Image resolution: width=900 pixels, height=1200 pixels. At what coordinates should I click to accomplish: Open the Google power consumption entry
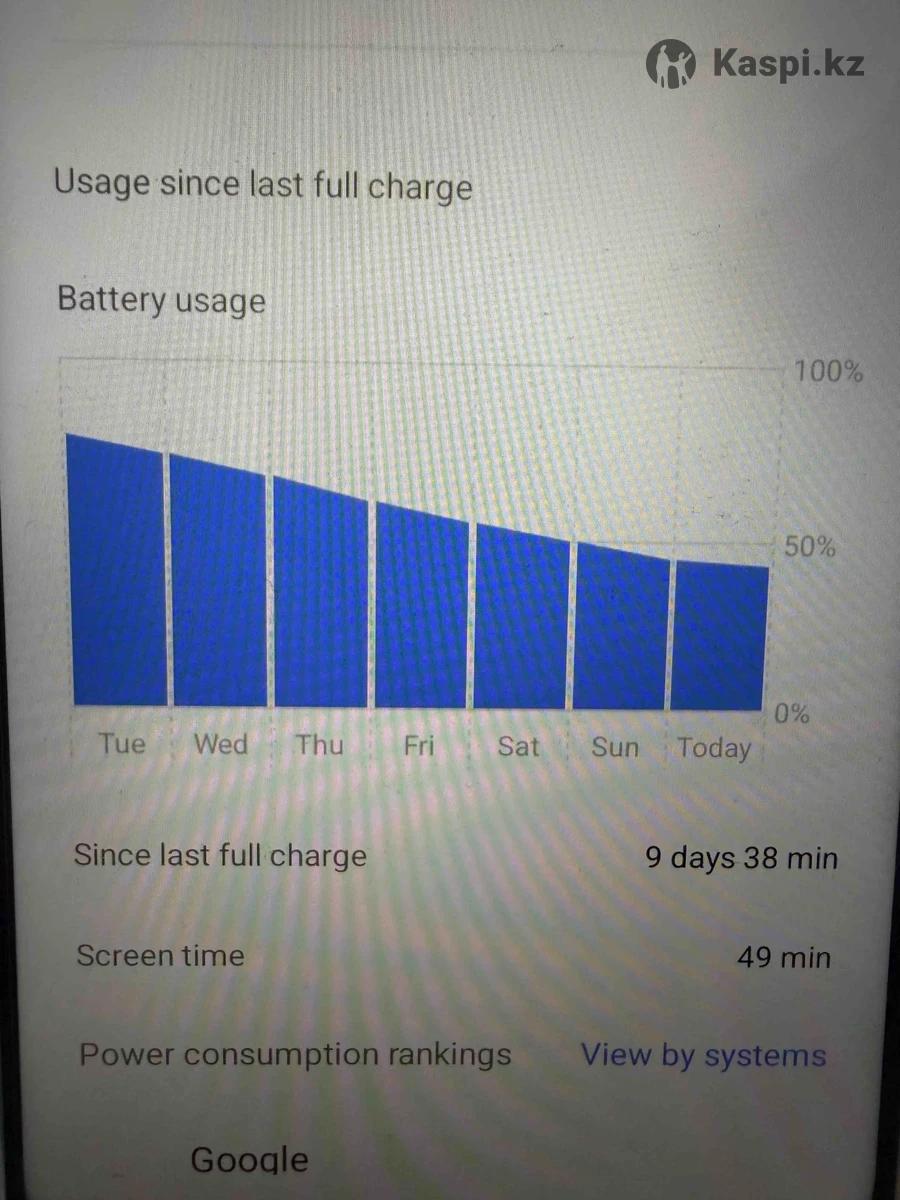point(250,1160)
